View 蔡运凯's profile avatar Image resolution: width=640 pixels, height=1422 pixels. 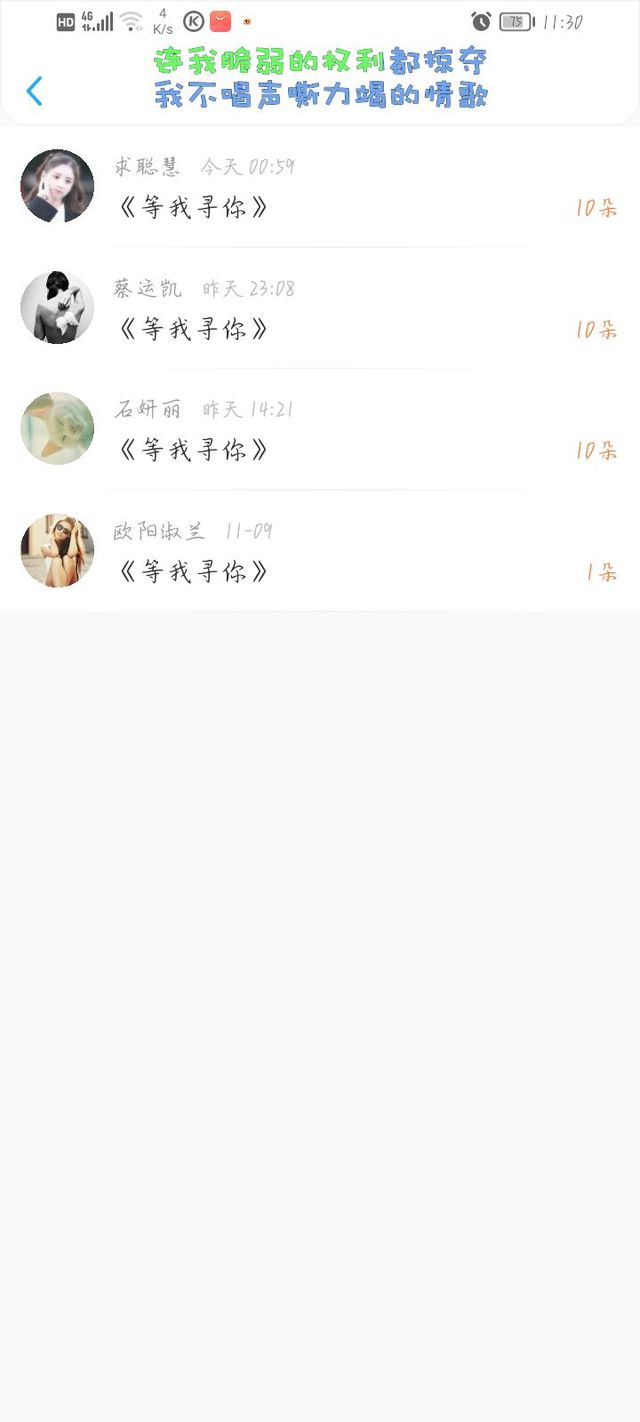(57, 307)
